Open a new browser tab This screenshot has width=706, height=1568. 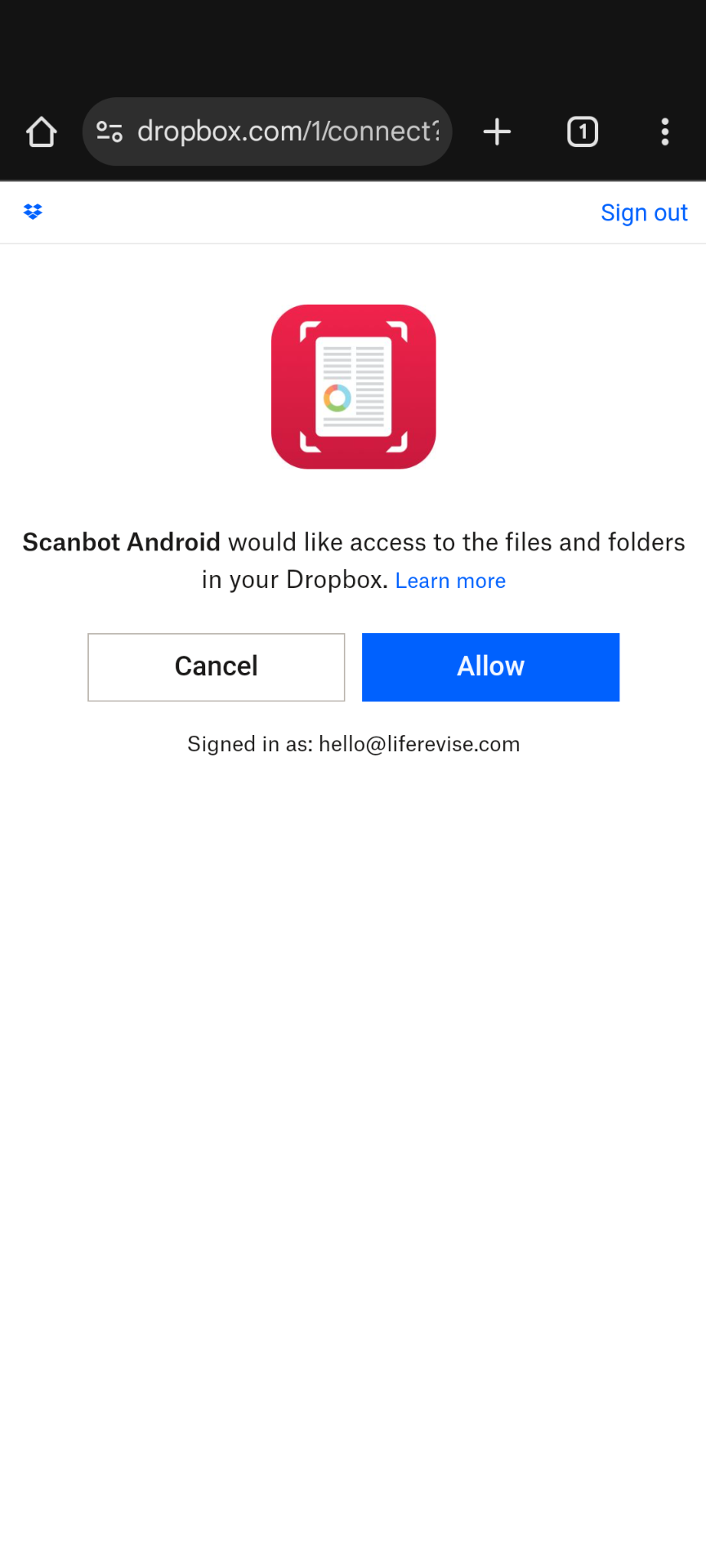[497, 131]
